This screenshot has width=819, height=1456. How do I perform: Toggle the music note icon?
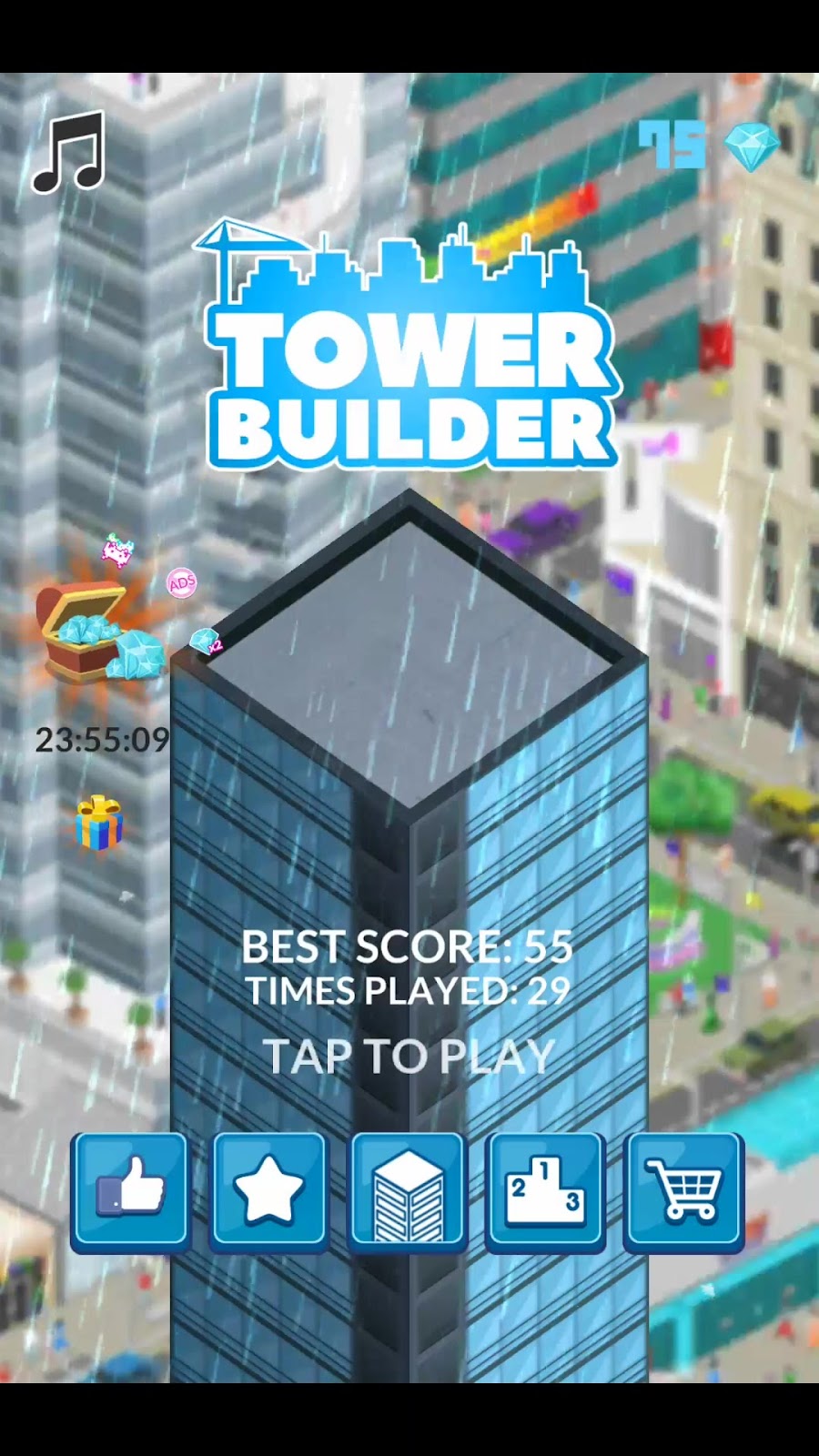tap(69, 153)
